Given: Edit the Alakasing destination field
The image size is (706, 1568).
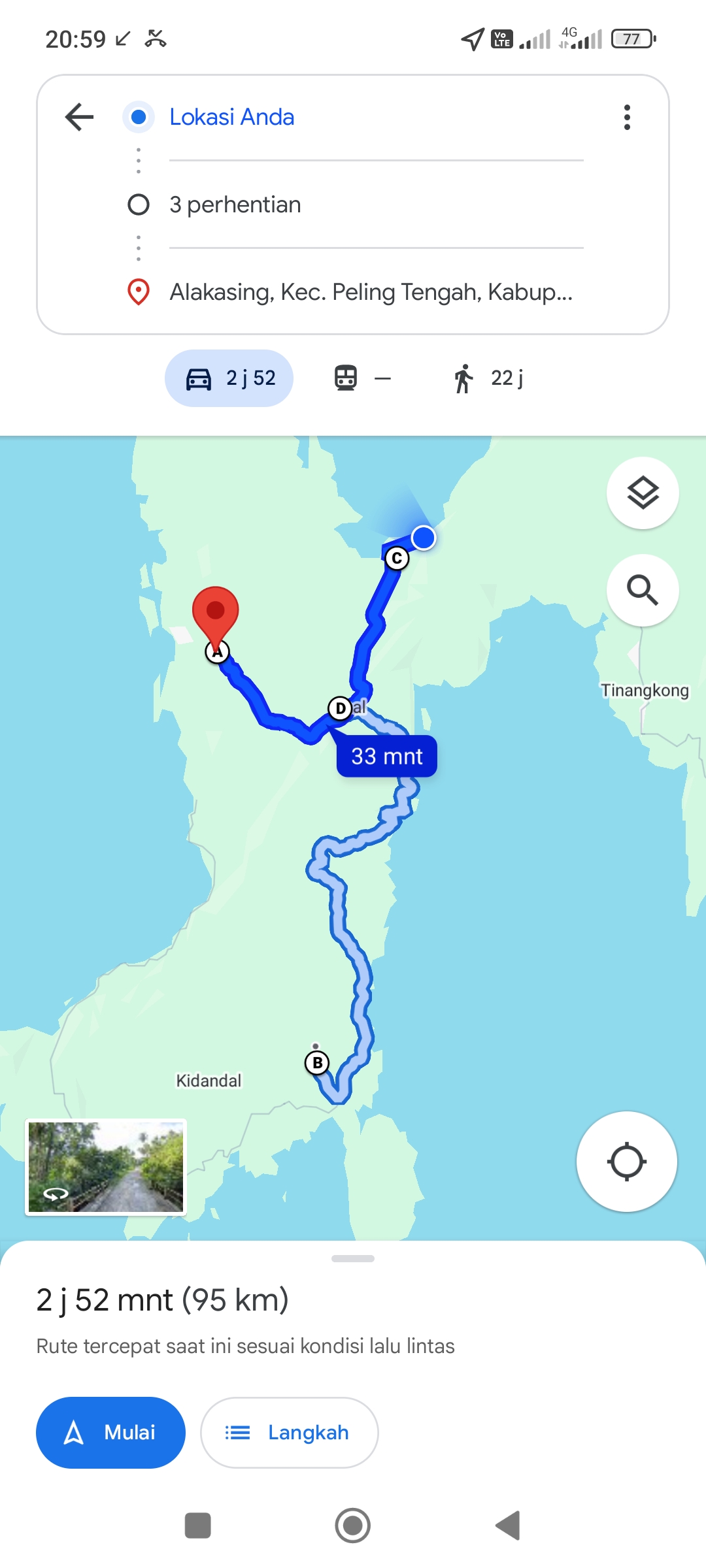Looking at the screenshot, I should point(376,292).
